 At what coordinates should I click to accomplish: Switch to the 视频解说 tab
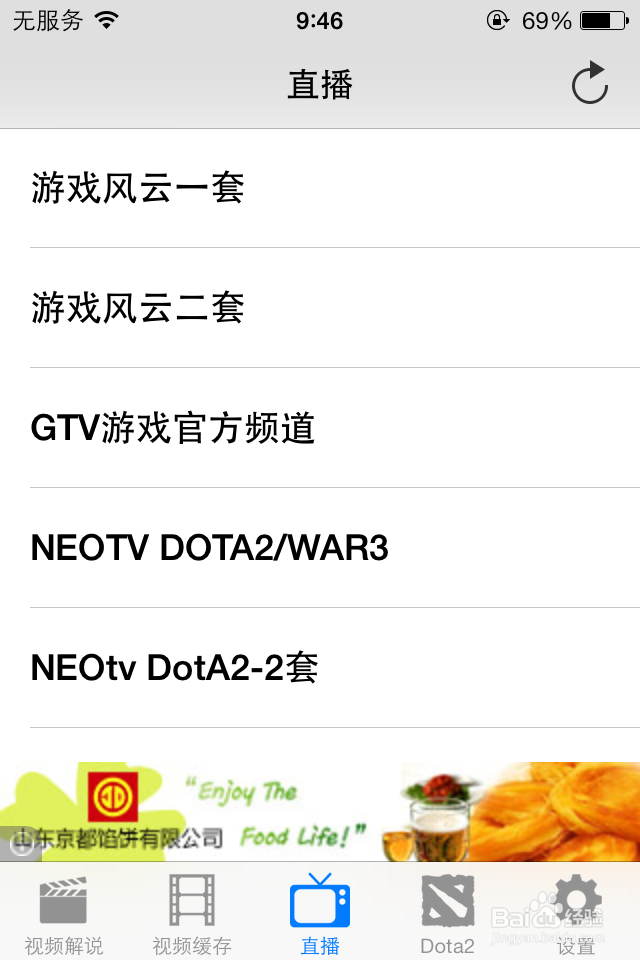64,912
